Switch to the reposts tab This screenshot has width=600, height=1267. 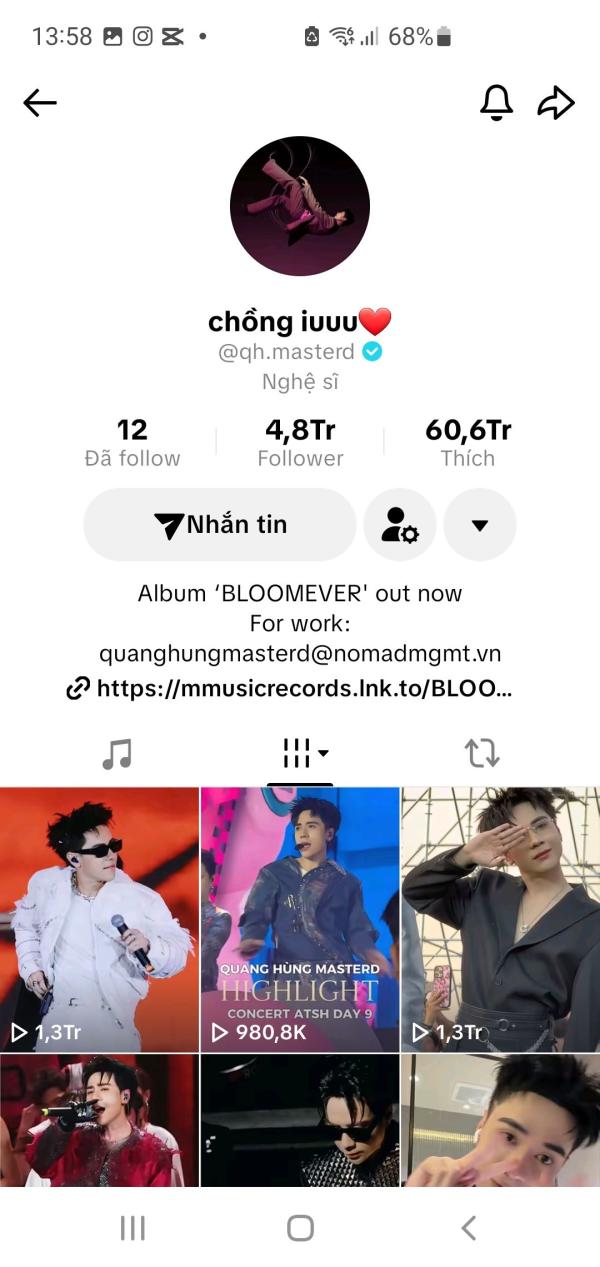482,753
